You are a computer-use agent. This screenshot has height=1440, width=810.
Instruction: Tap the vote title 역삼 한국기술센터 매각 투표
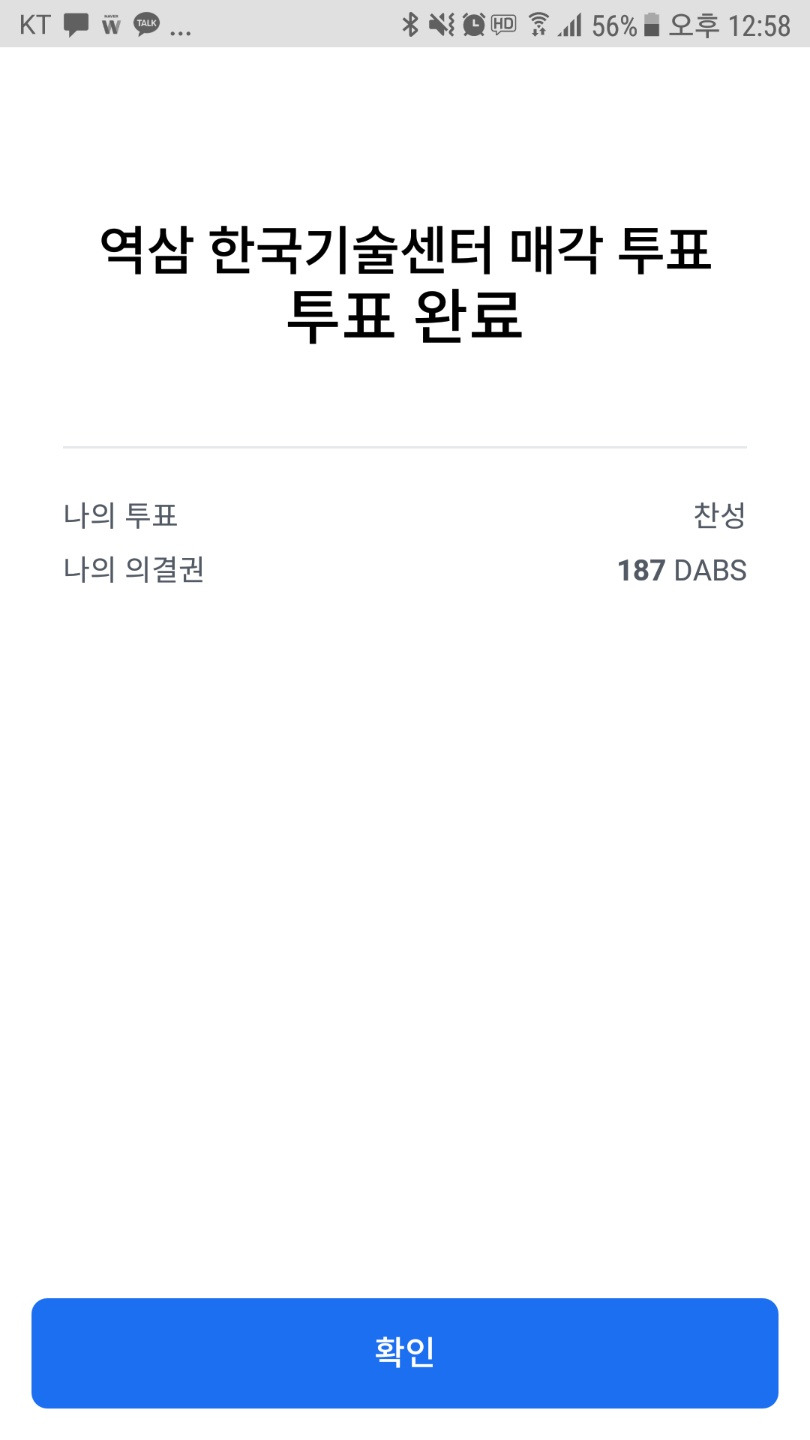point(404,252)
